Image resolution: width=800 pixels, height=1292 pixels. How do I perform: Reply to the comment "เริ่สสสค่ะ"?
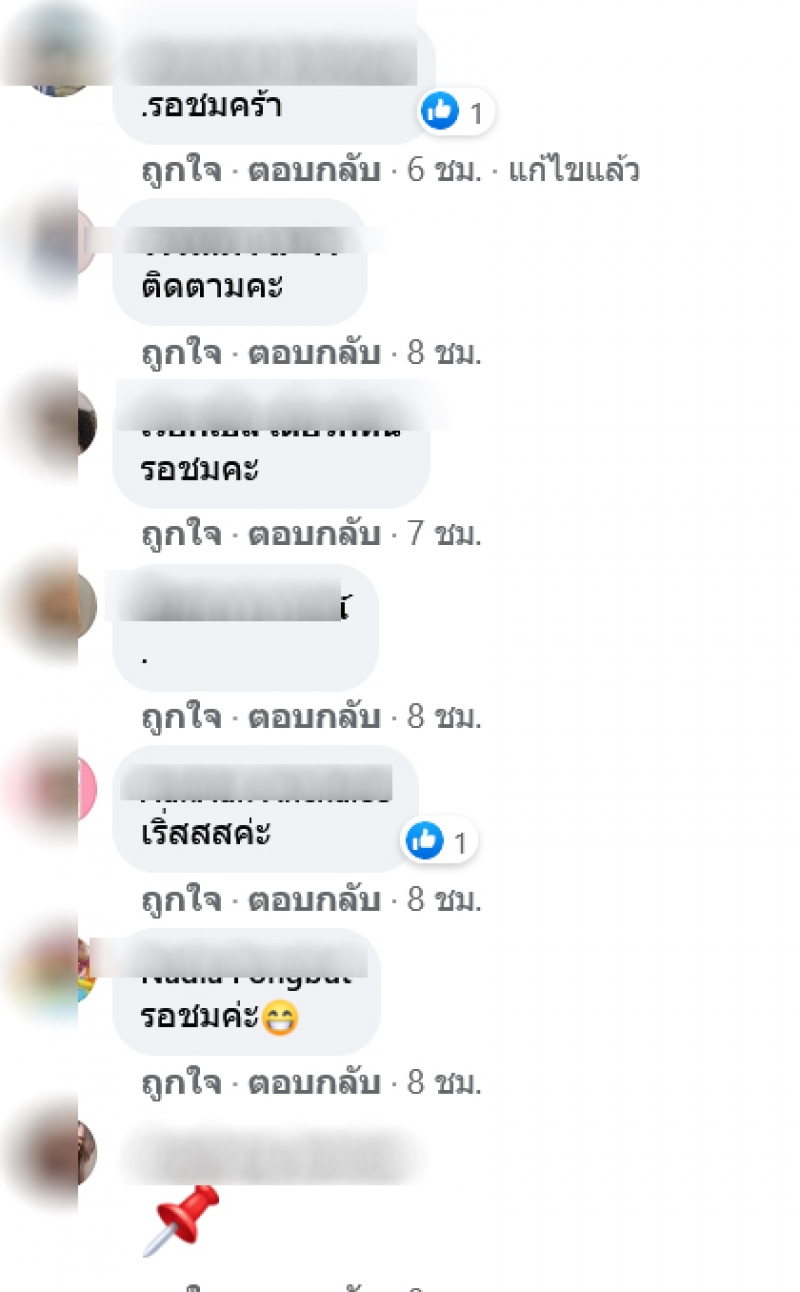(314, 900)
